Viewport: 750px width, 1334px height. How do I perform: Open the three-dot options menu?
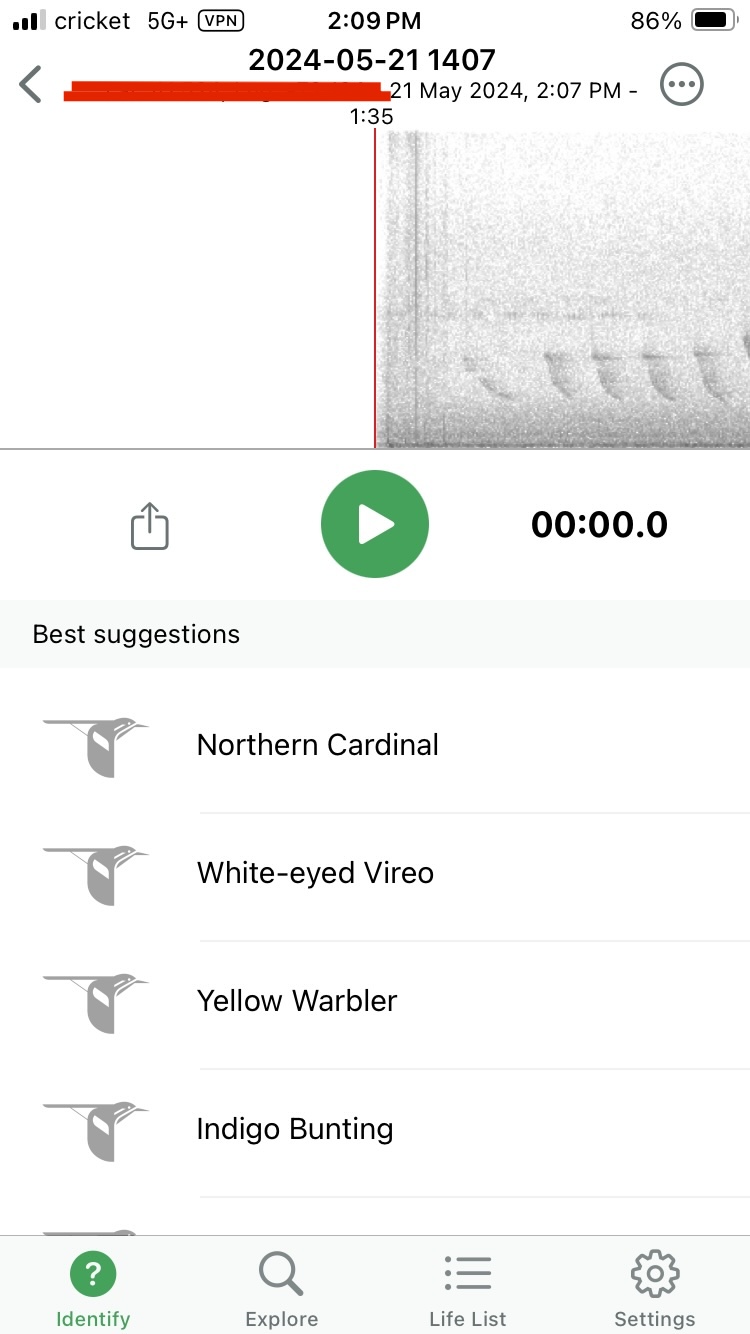(x=682, y=84)
